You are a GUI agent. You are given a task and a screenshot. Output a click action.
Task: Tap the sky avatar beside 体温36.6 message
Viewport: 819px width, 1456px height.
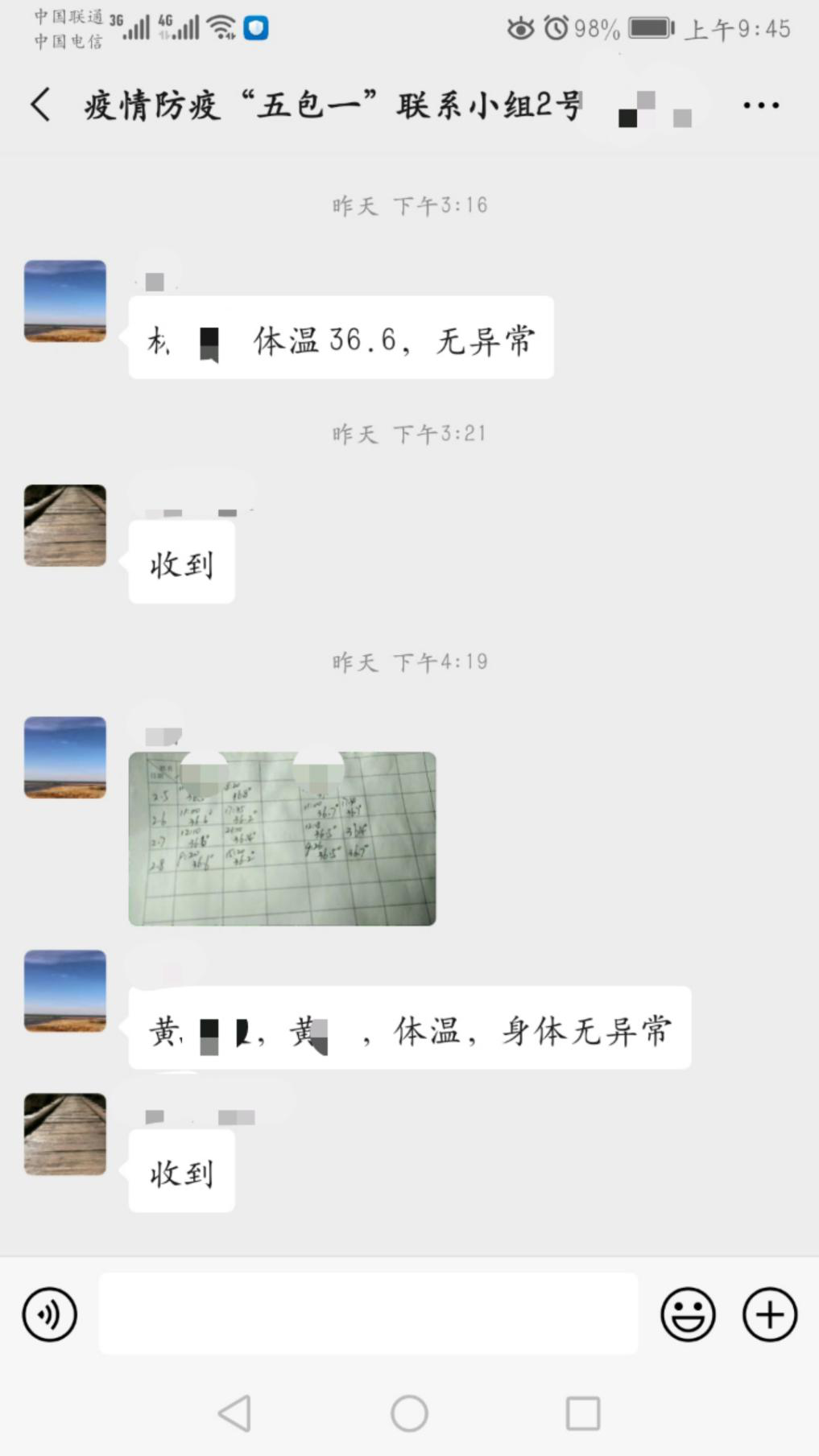(x=65, y=301)
